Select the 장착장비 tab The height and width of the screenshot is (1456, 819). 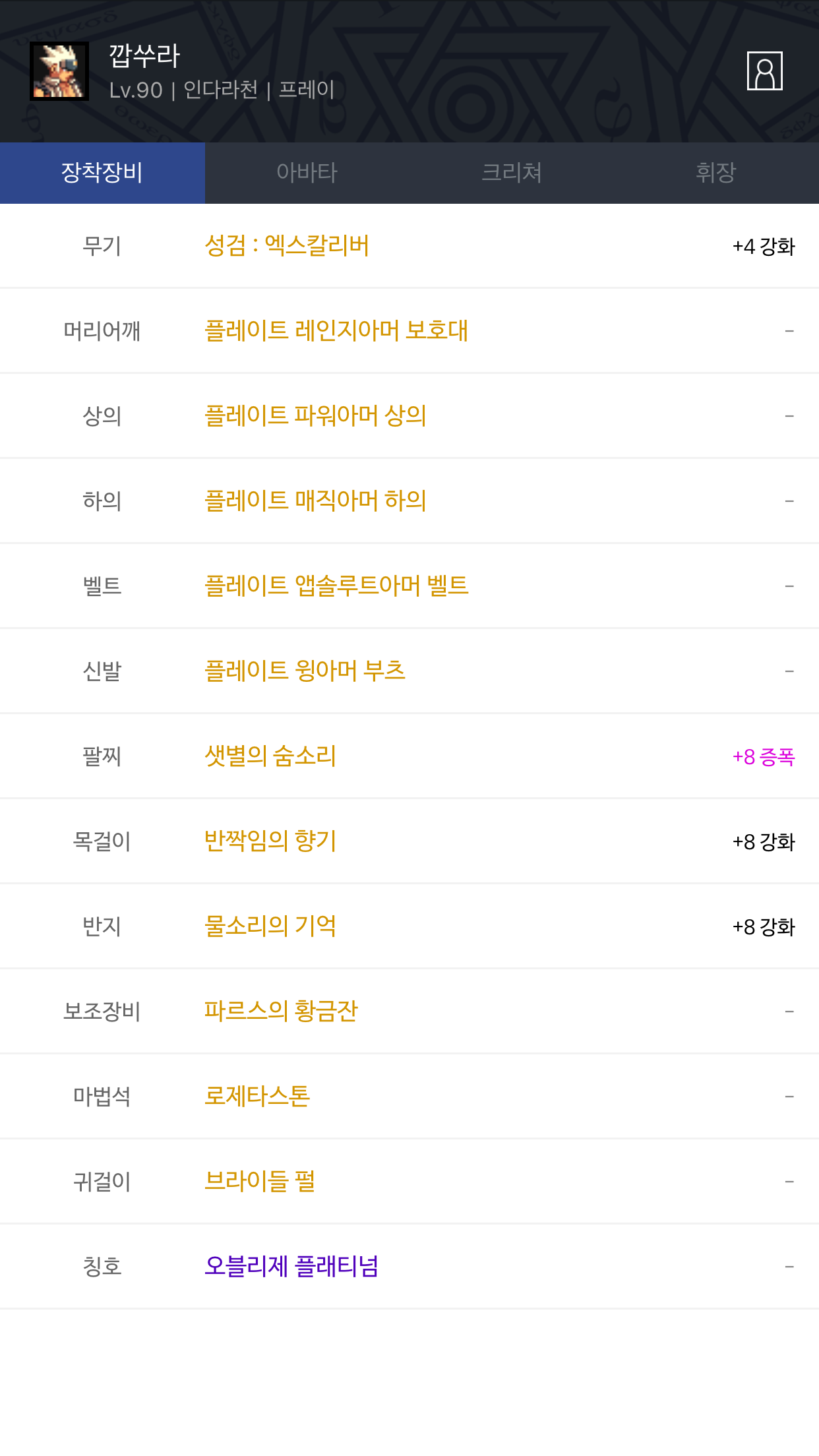click(x=102, y=173)
